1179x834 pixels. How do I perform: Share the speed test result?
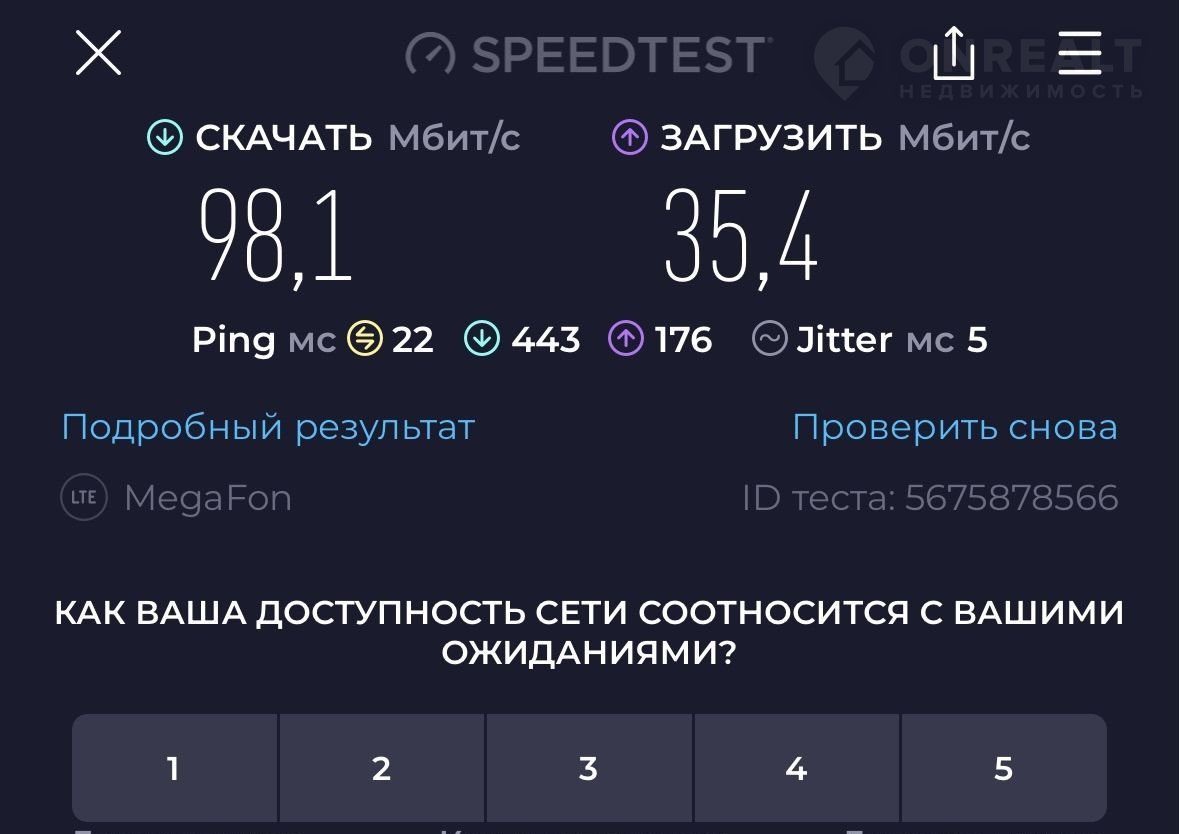coord(953,53)
